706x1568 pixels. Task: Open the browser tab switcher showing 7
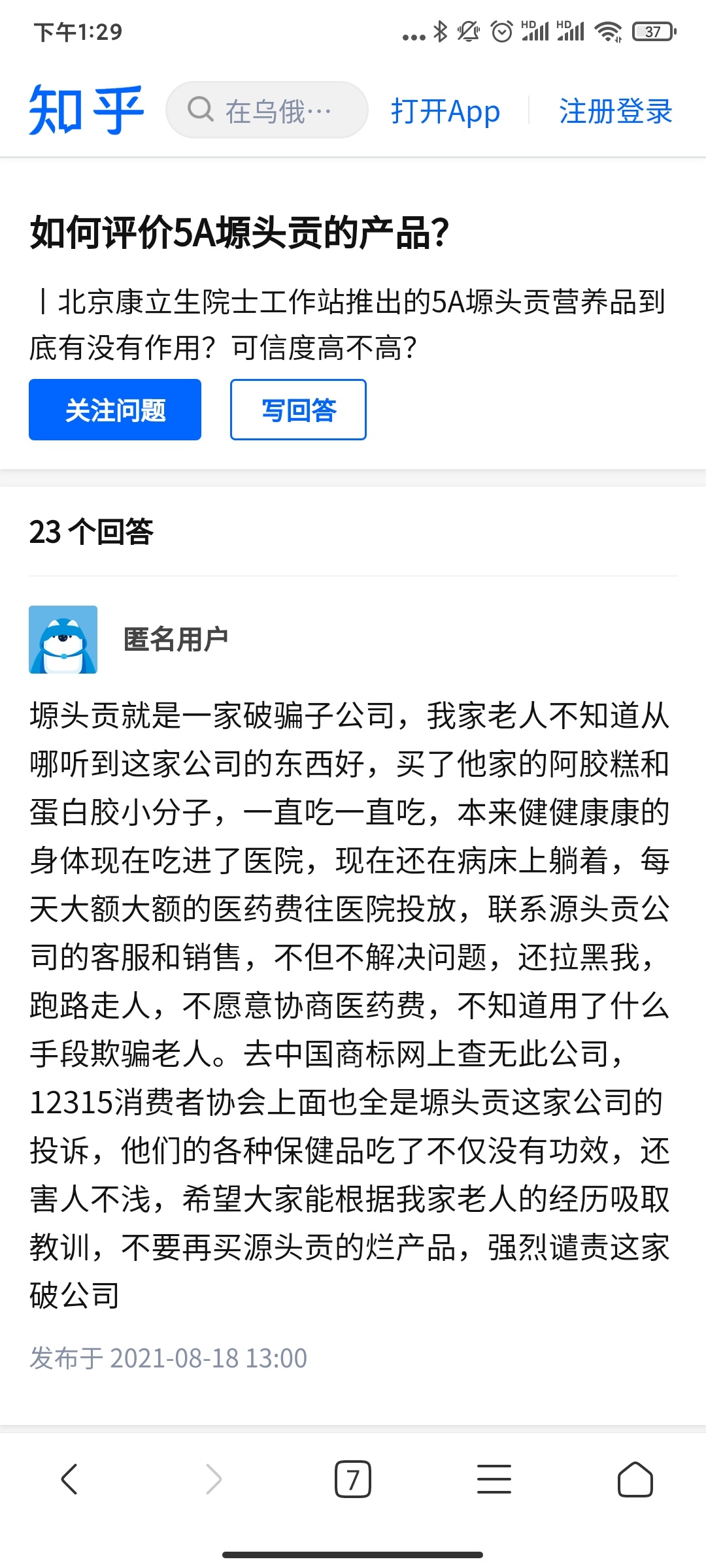point(352,1479)
